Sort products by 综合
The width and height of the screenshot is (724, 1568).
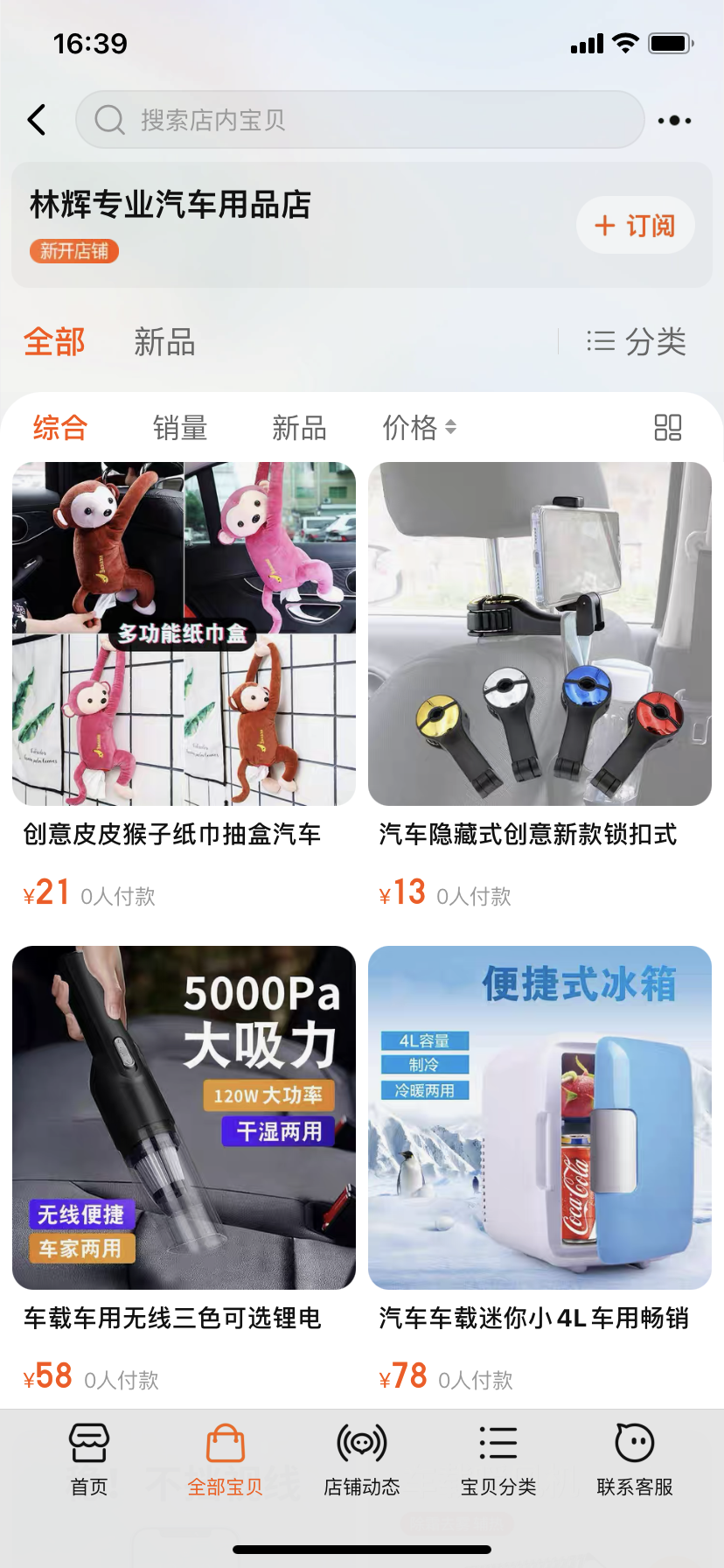coord(60,428)
